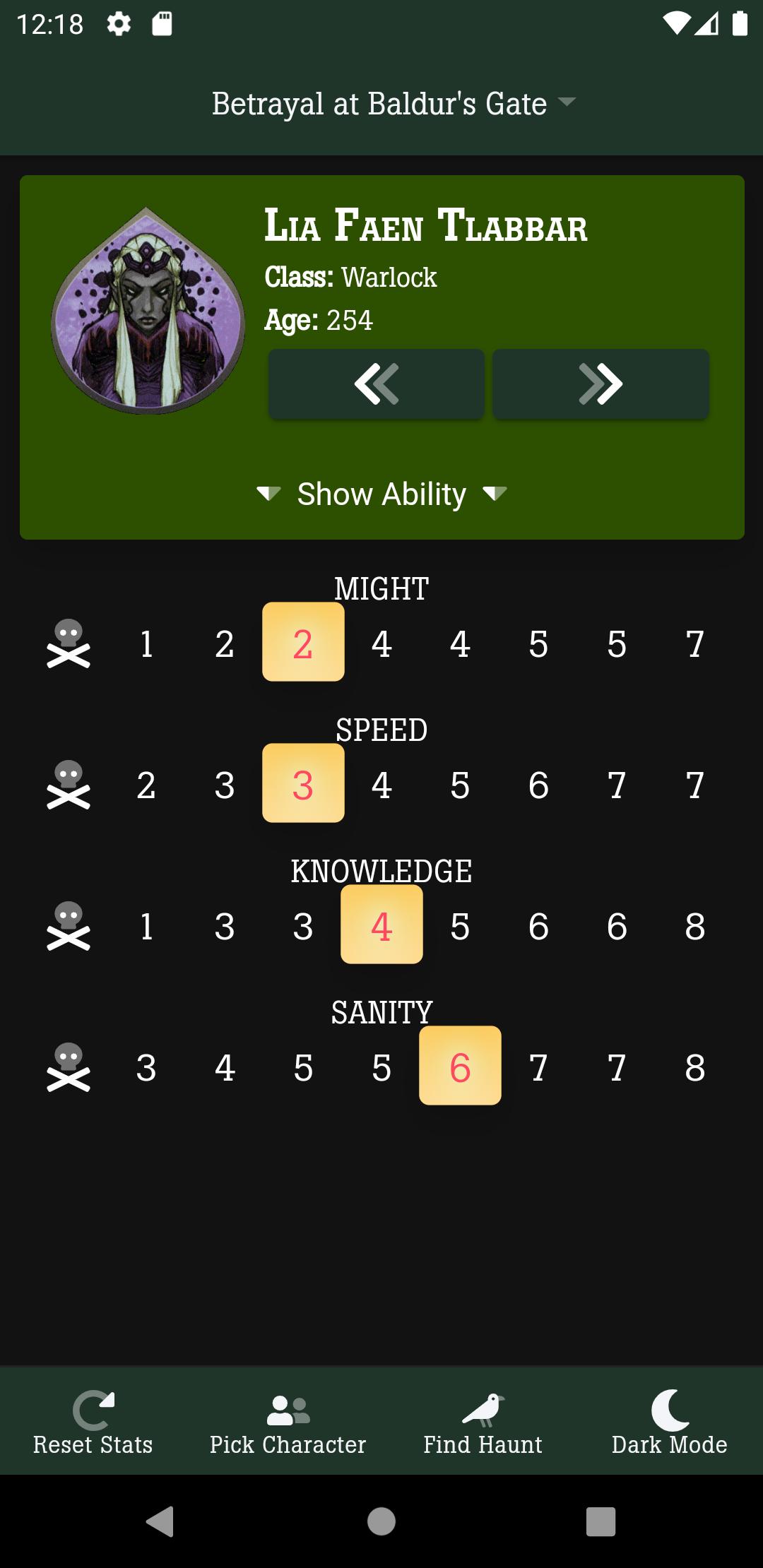The image size is (763, 1568).
Task: Expand Show Ability section
Action: pos(381,494)
